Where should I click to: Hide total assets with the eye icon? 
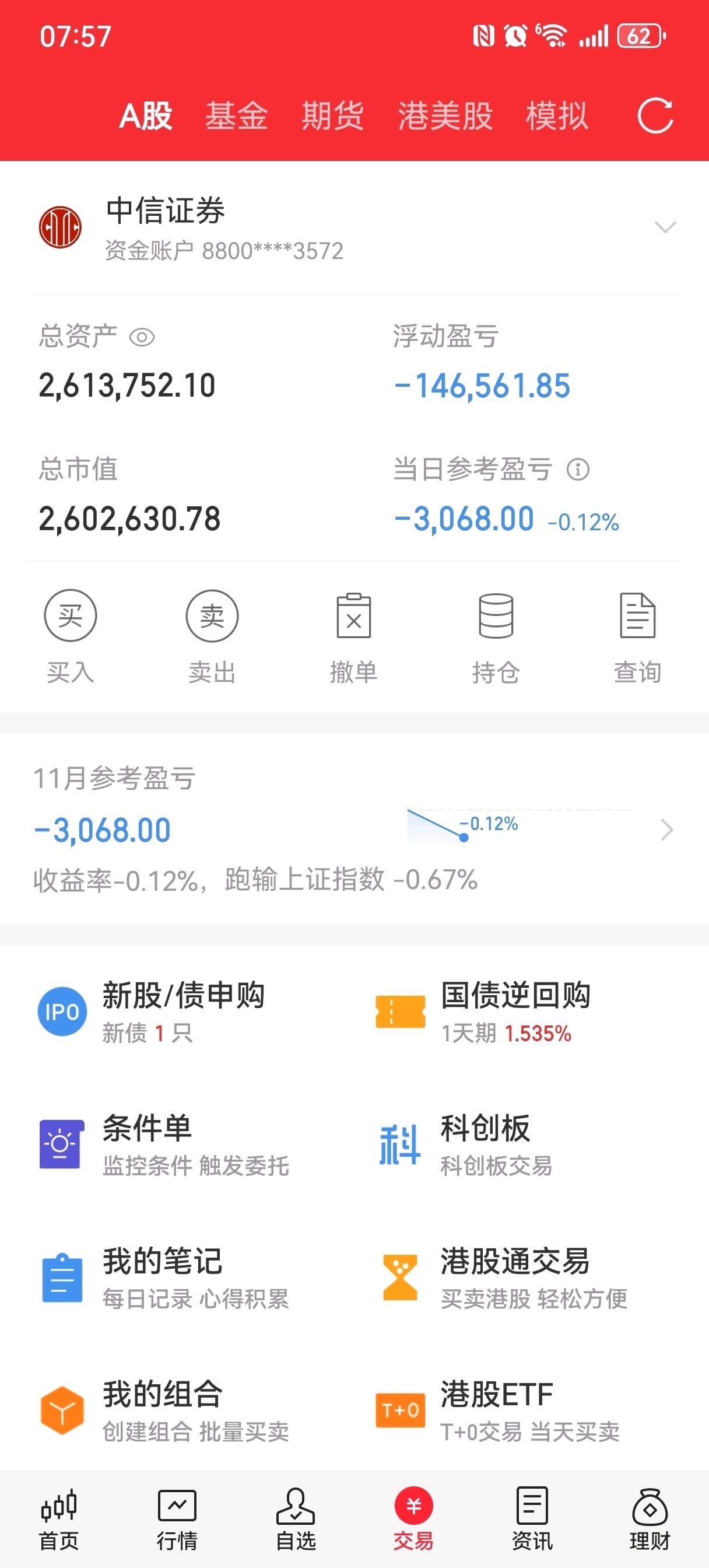click(142, 337)
